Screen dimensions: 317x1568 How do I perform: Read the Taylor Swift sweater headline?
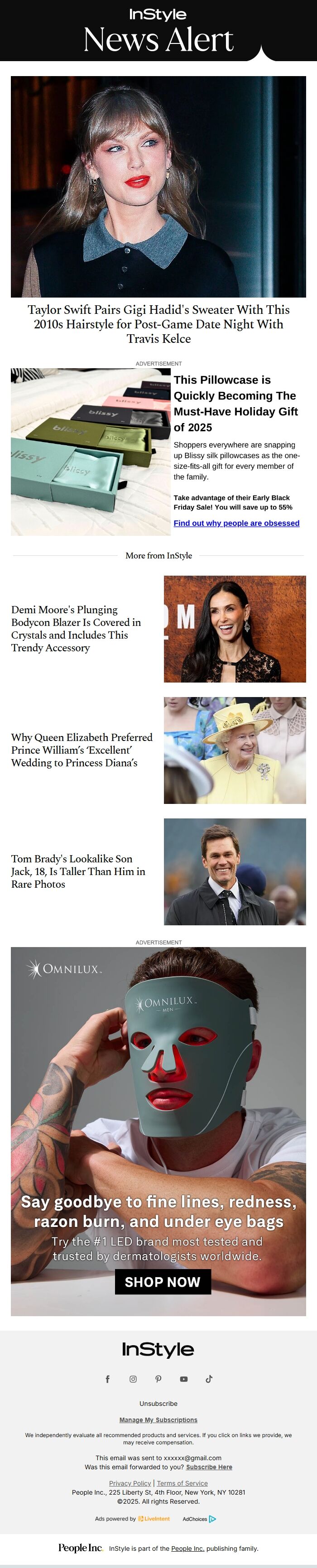point(158,324)
